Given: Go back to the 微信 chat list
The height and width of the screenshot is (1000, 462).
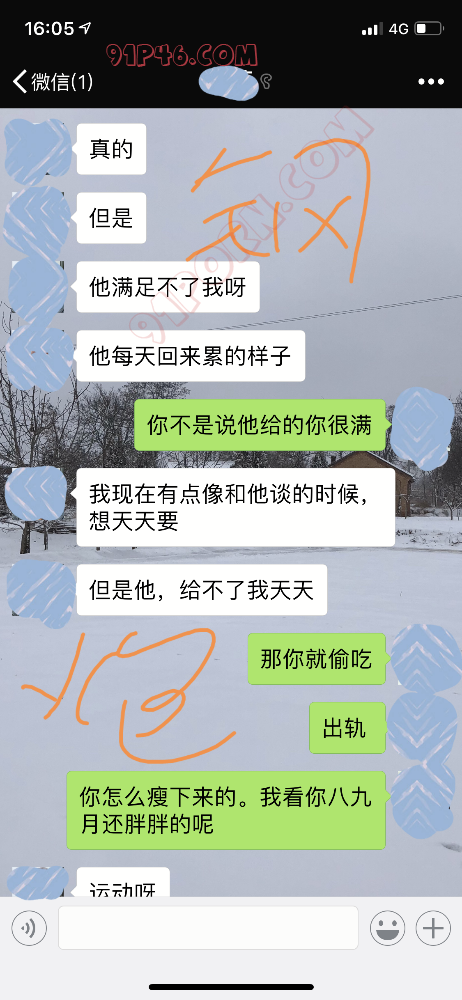Looking at the screenshot, I should 54,82.
